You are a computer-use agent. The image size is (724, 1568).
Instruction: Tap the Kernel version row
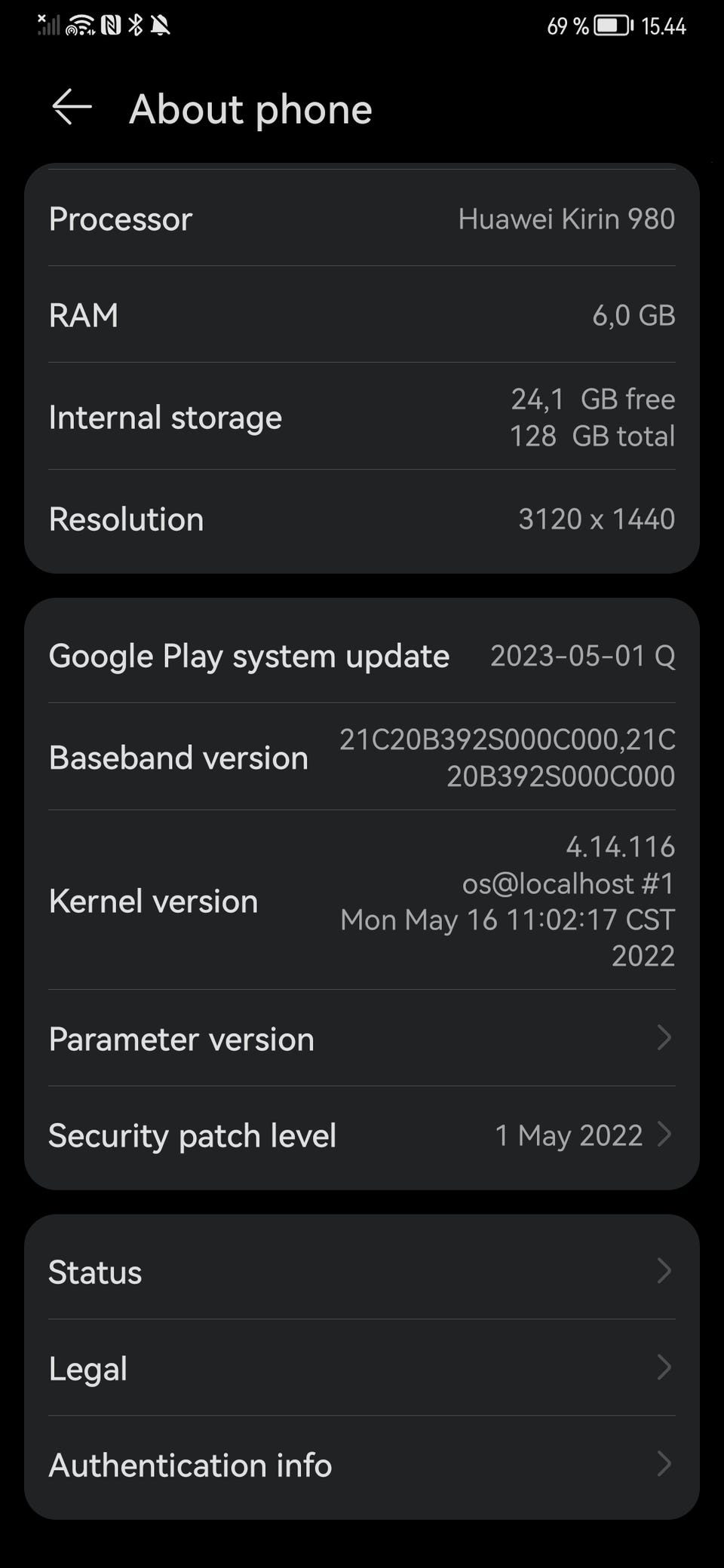click(x=362, y=900)
